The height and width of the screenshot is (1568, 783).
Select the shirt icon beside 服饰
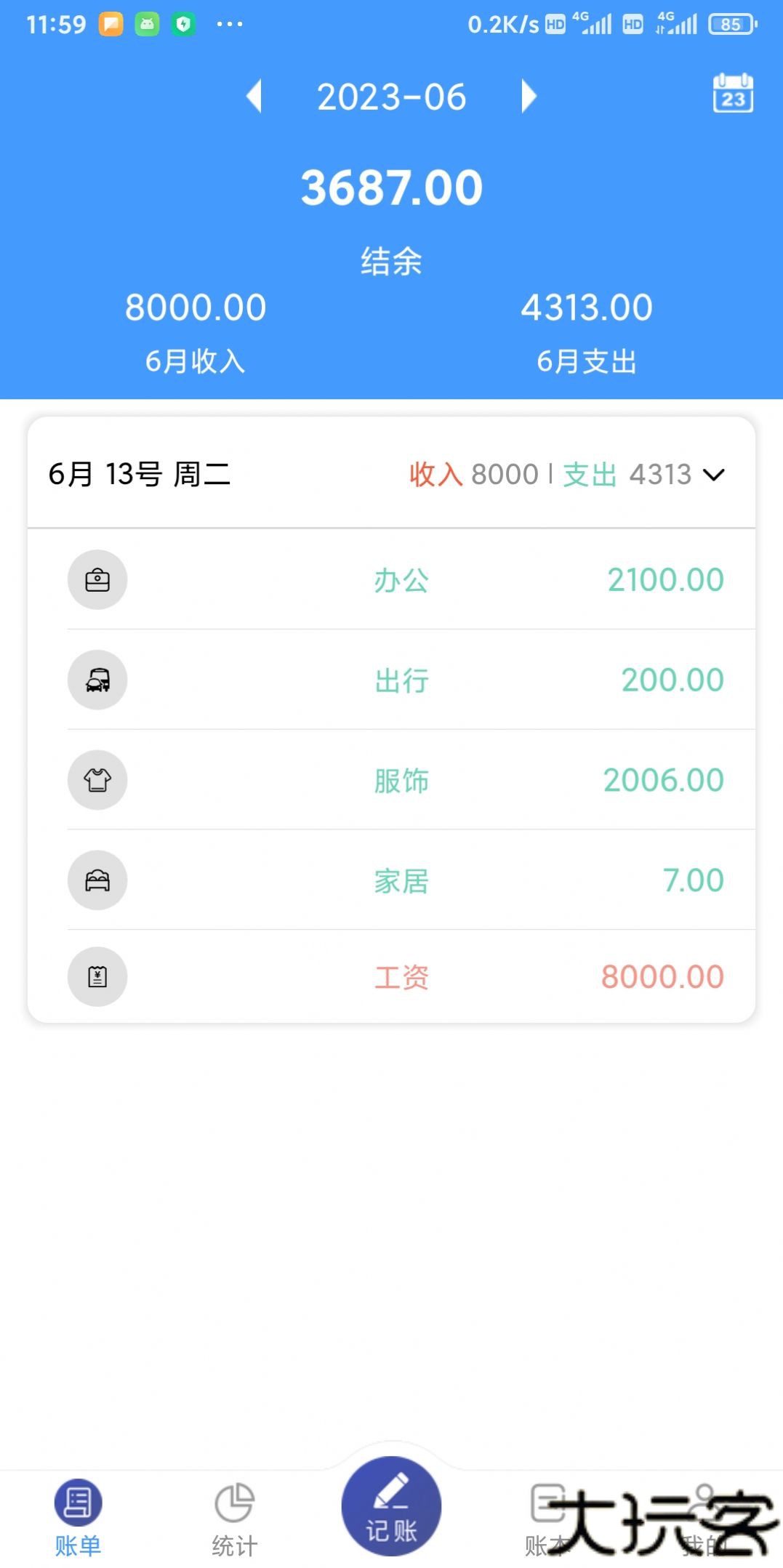pos(97,780)
